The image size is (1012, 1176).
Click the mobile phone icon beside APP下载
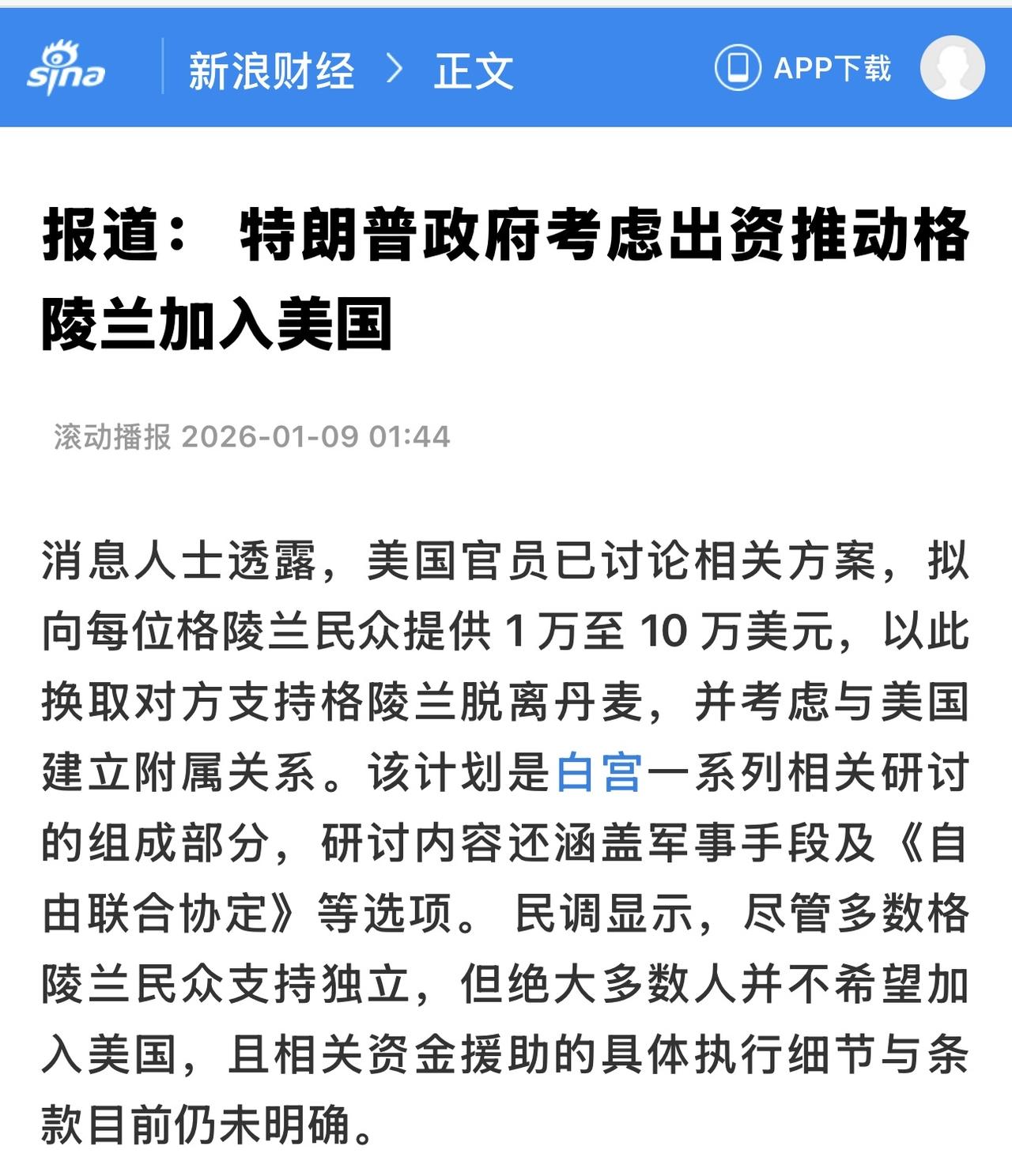[x=738, y=67]
